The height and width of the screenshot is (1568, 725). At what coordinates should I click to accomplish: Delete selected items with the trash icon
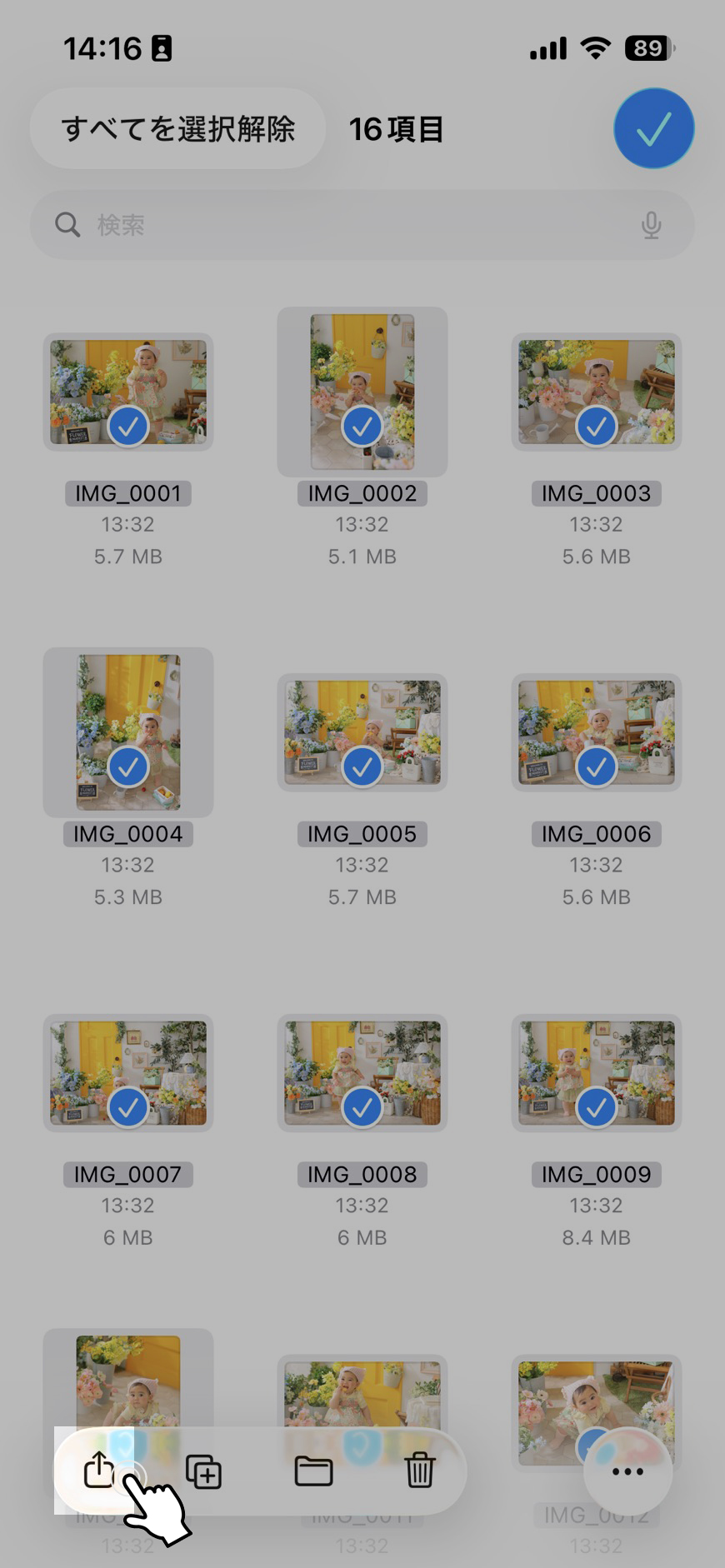420,1471
